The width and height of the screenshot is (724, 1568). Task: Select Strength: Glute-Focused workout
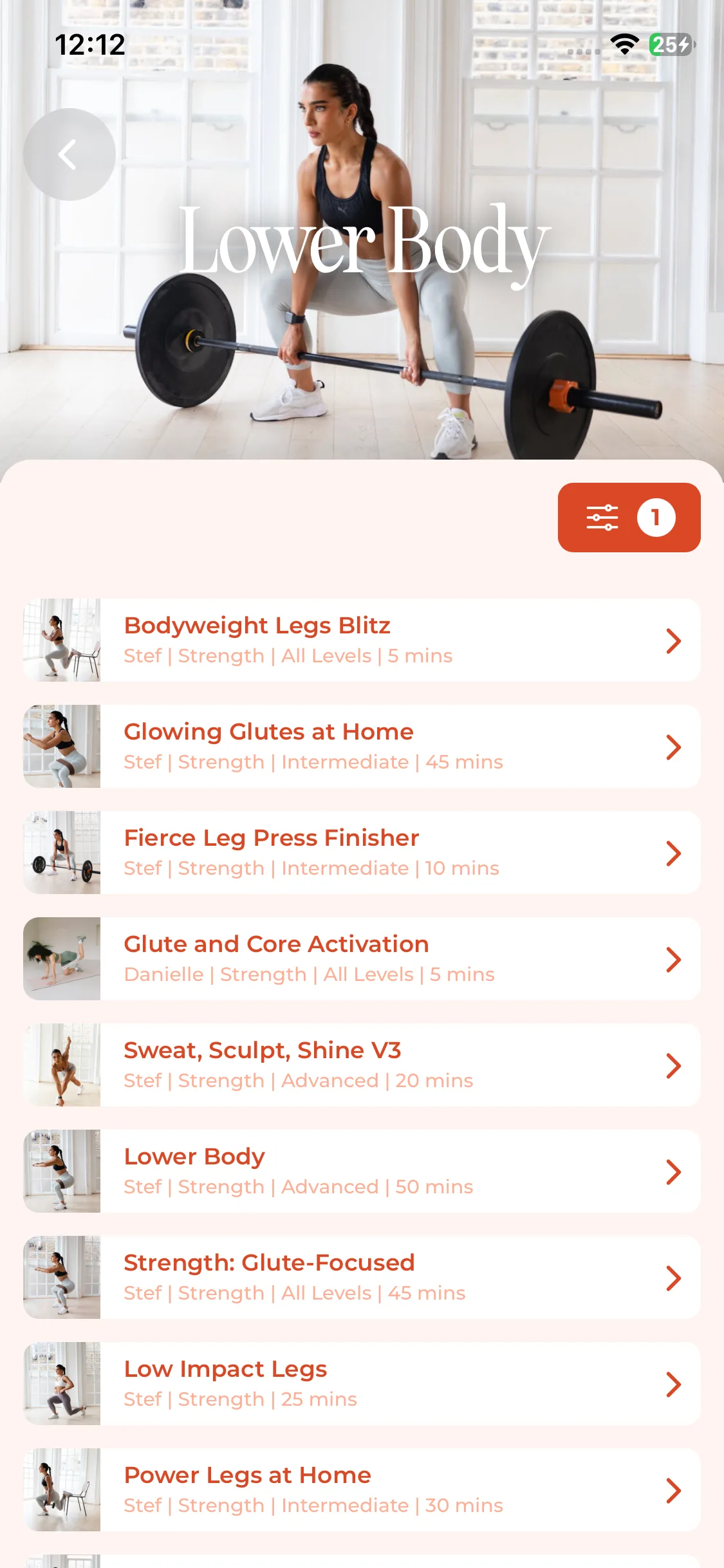pyautogui.click(x=362, y=1278)
